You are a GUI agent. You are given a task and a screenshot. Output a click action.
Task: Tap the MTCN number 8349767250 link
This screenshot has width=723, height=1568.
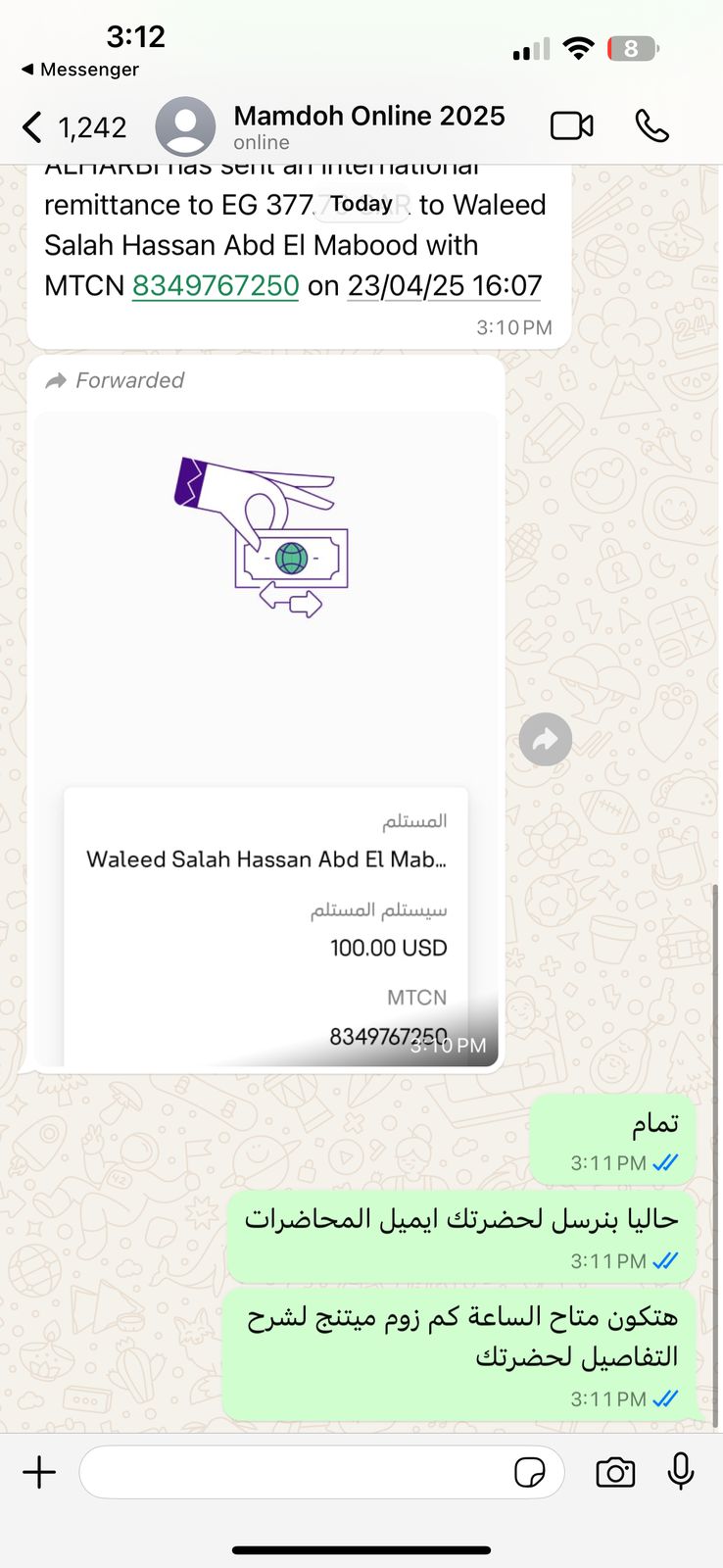click(216, 285)
